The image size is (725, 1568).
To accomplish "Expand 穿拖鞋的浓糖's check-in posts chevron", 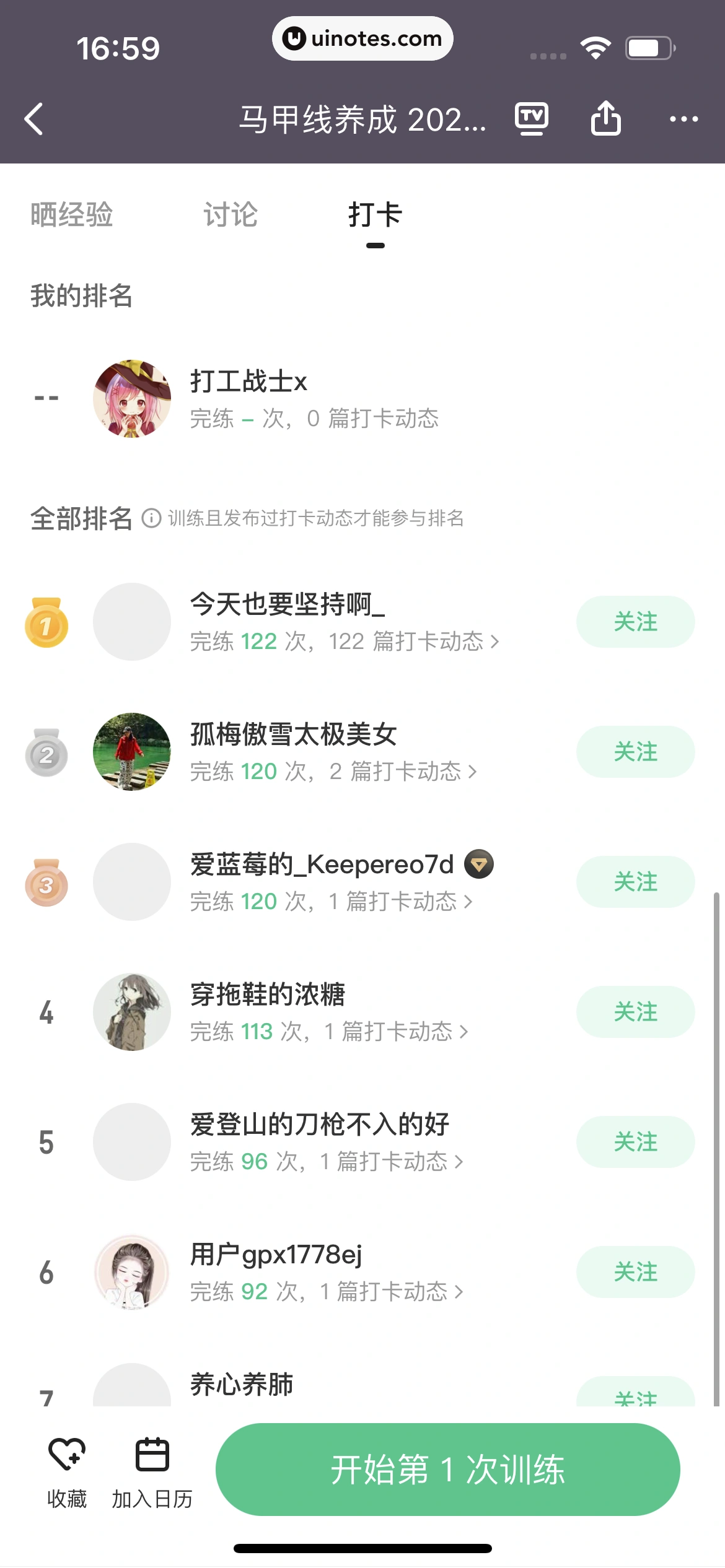I will pos(464,1031).
